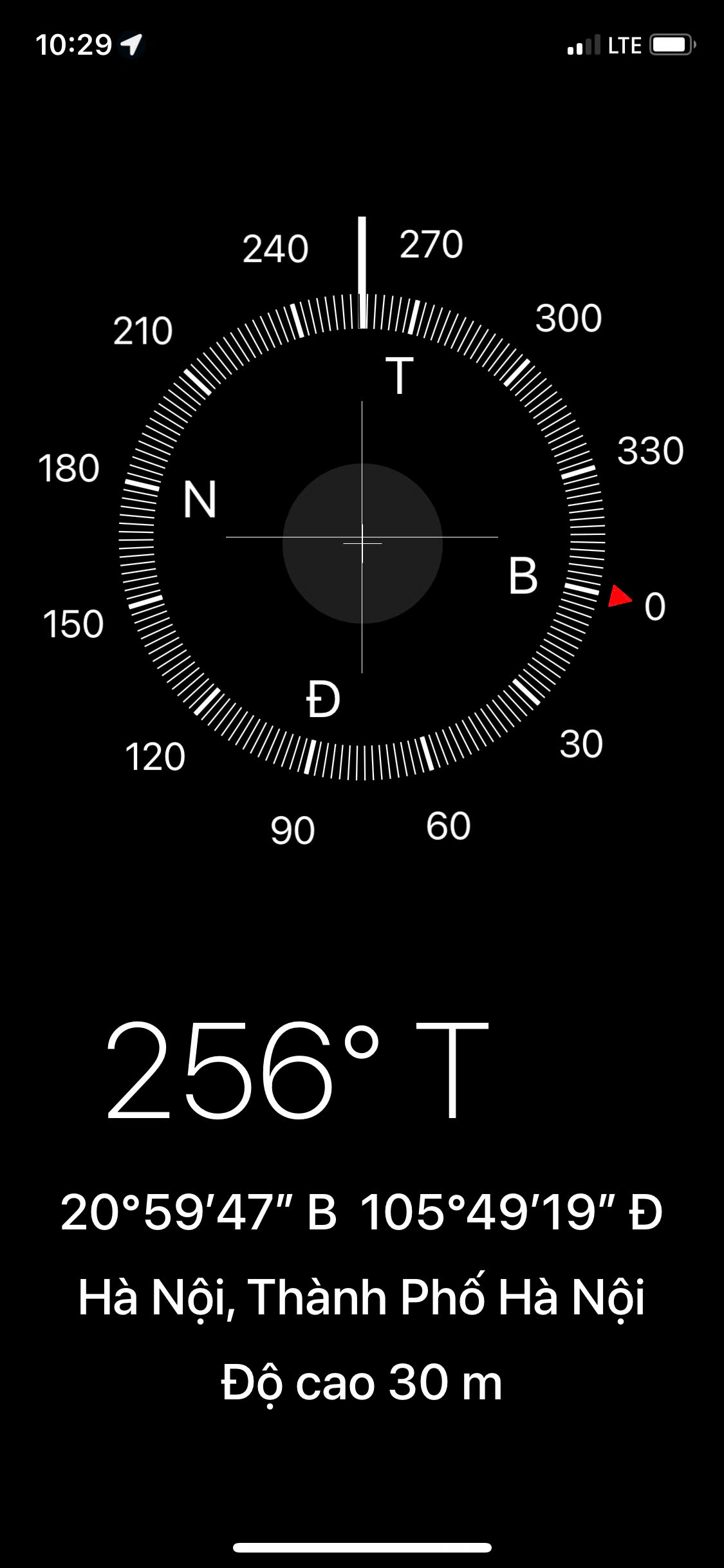Tap the compass dial to lock bearing
Screen dimensions: 724x1568
coord(362,537)
